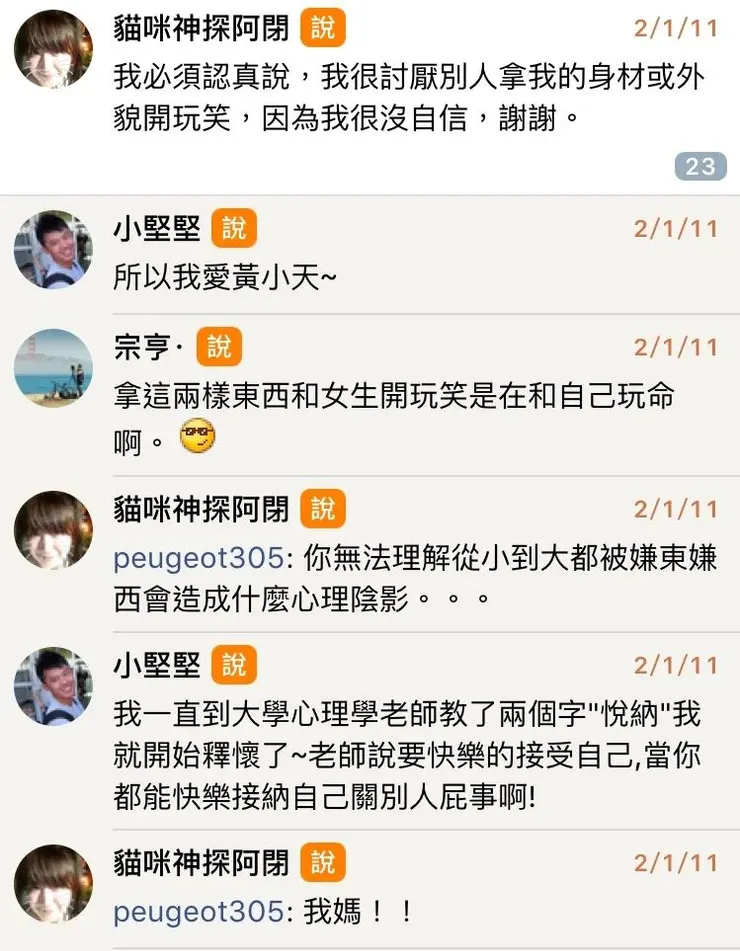Click the 說 badge on the last 貓咪神探阿閉 reply
Viewport: 740px width, 951px height.
[x=322, y=862]
